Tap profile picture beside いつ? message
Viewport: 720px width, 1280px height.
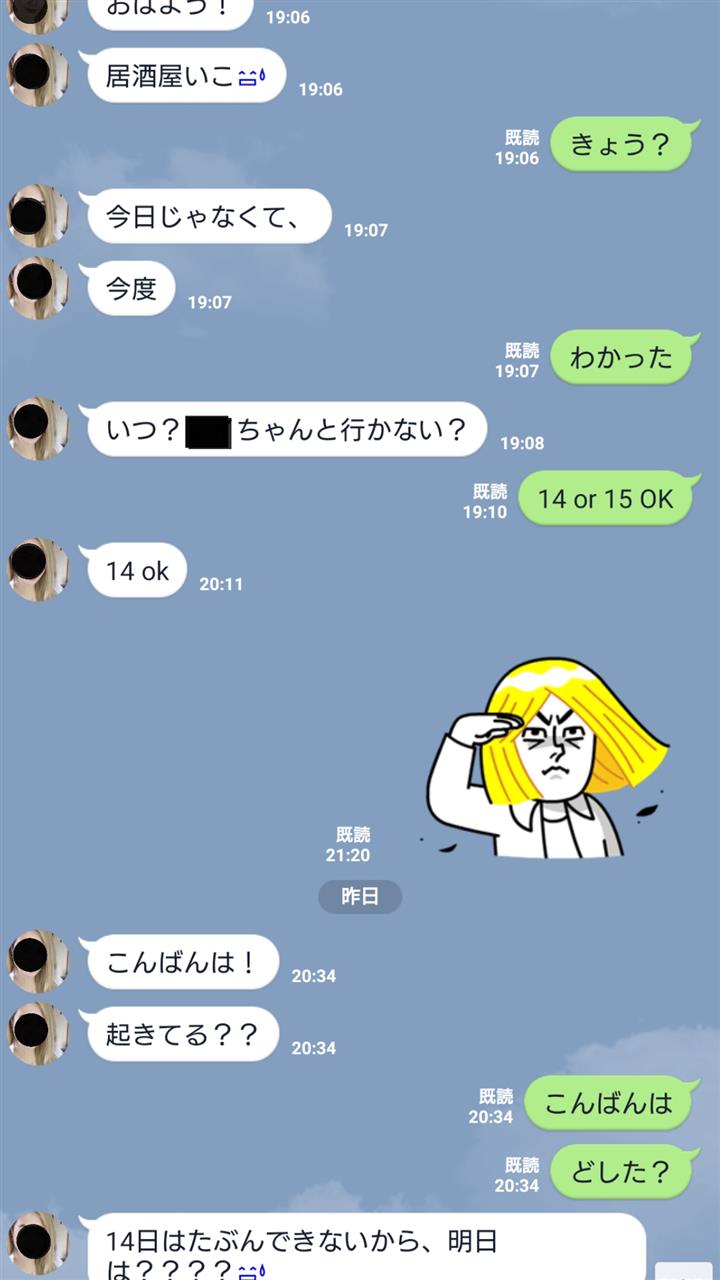pyautogui.click(x=37, y=429)
